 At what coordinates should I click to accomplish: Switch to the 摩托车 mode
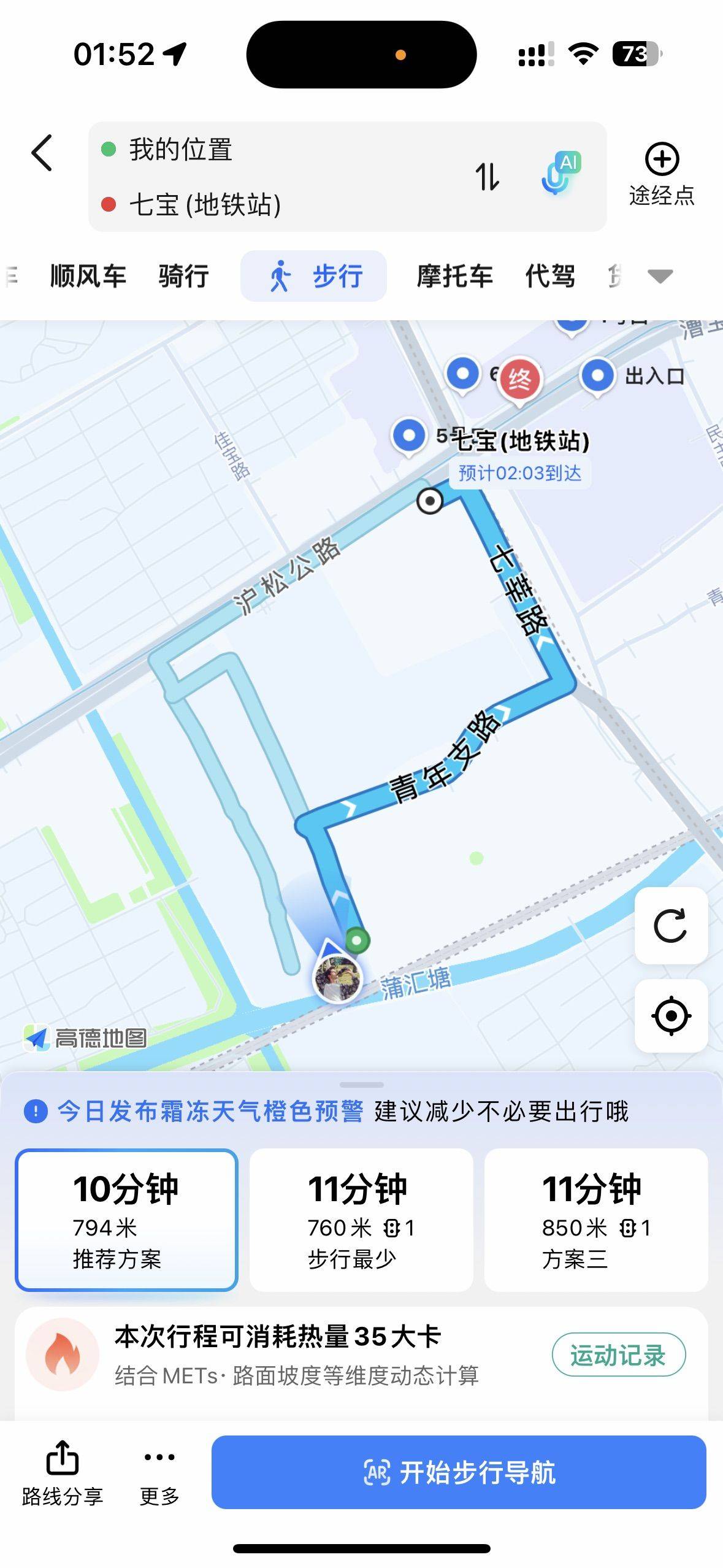coord(454,276)
